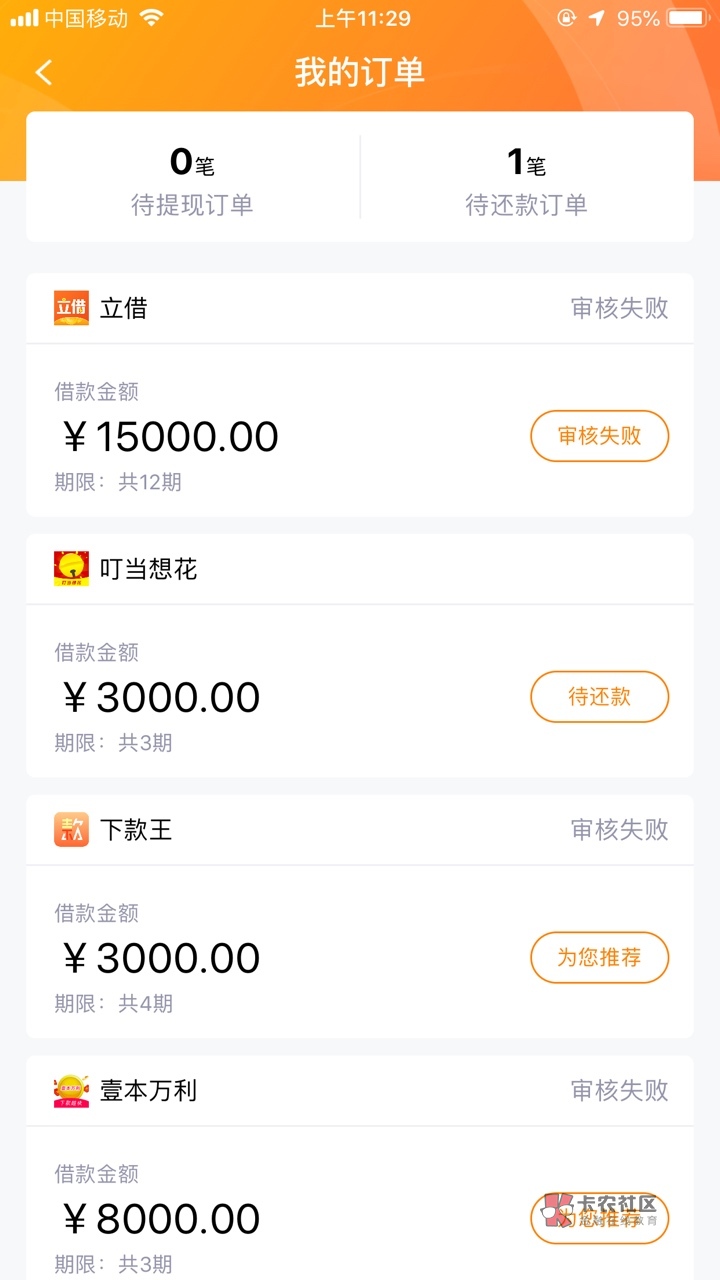Go back from 我的订单

click(x=43, y=72)
